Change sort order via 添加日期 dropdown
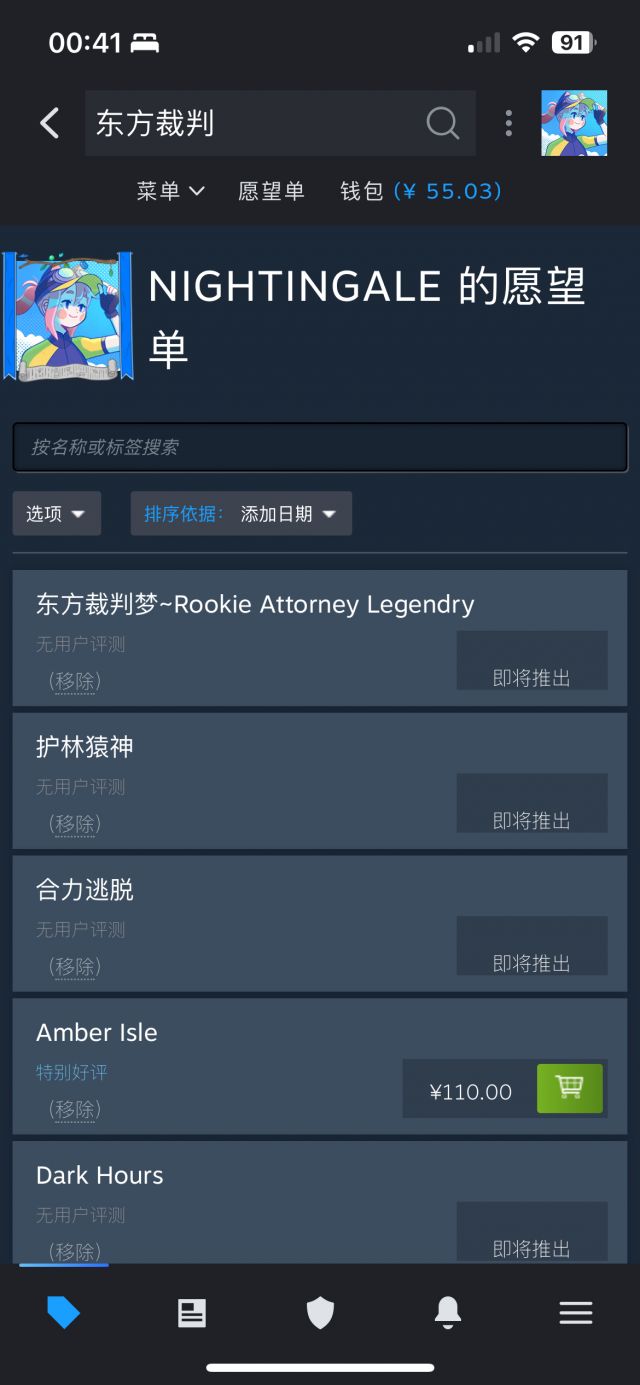This screenshot has width=640, height=1385. (x=241, y=514)
